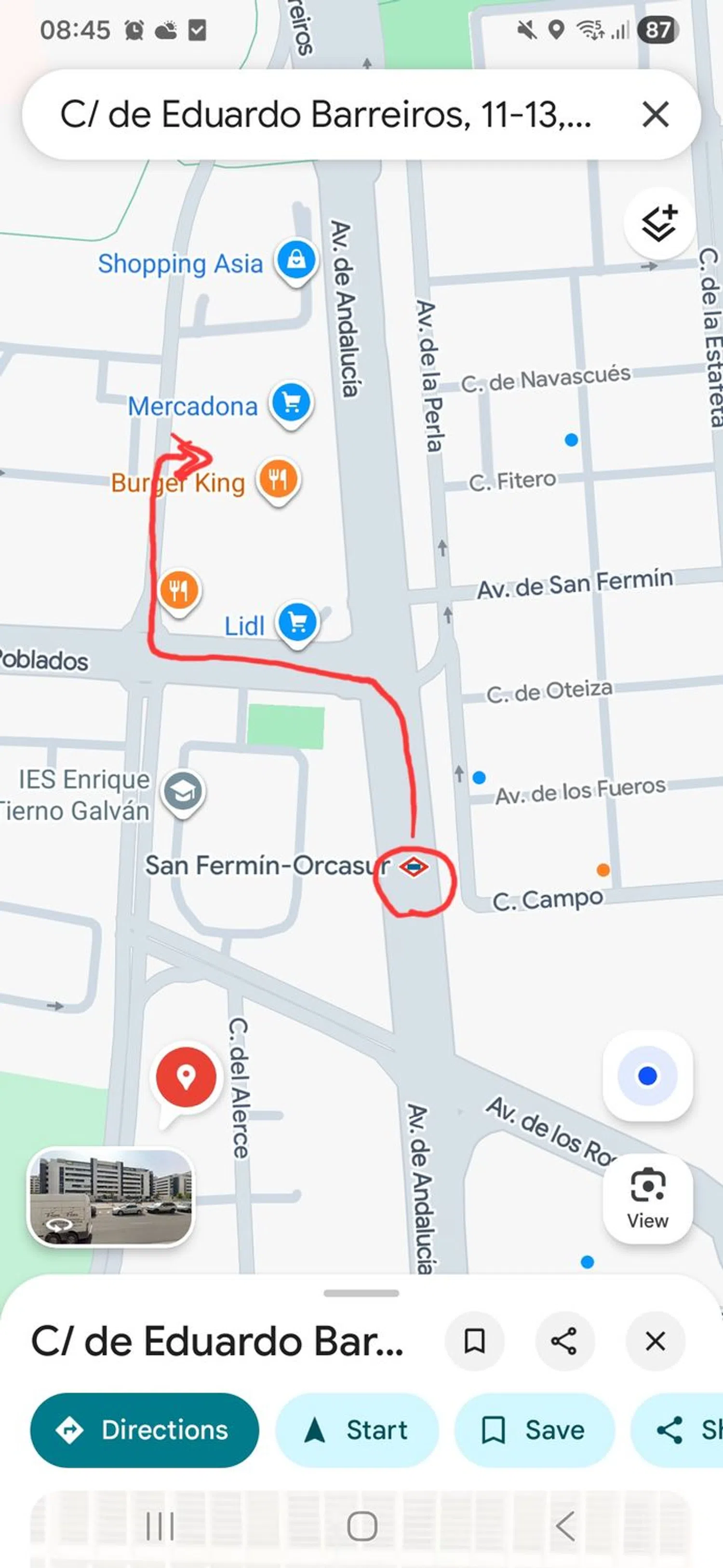Viewport: 723px width, 1568px height.
Task: Tap the red dropped pin marker
Action: point(186,1077)
